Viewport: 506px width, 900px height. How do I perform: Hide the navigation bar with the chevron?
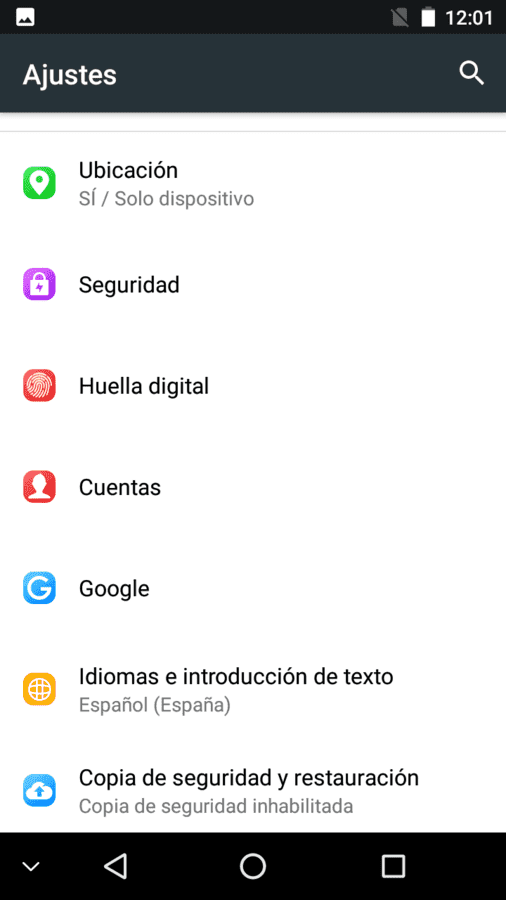coord(30,866)
